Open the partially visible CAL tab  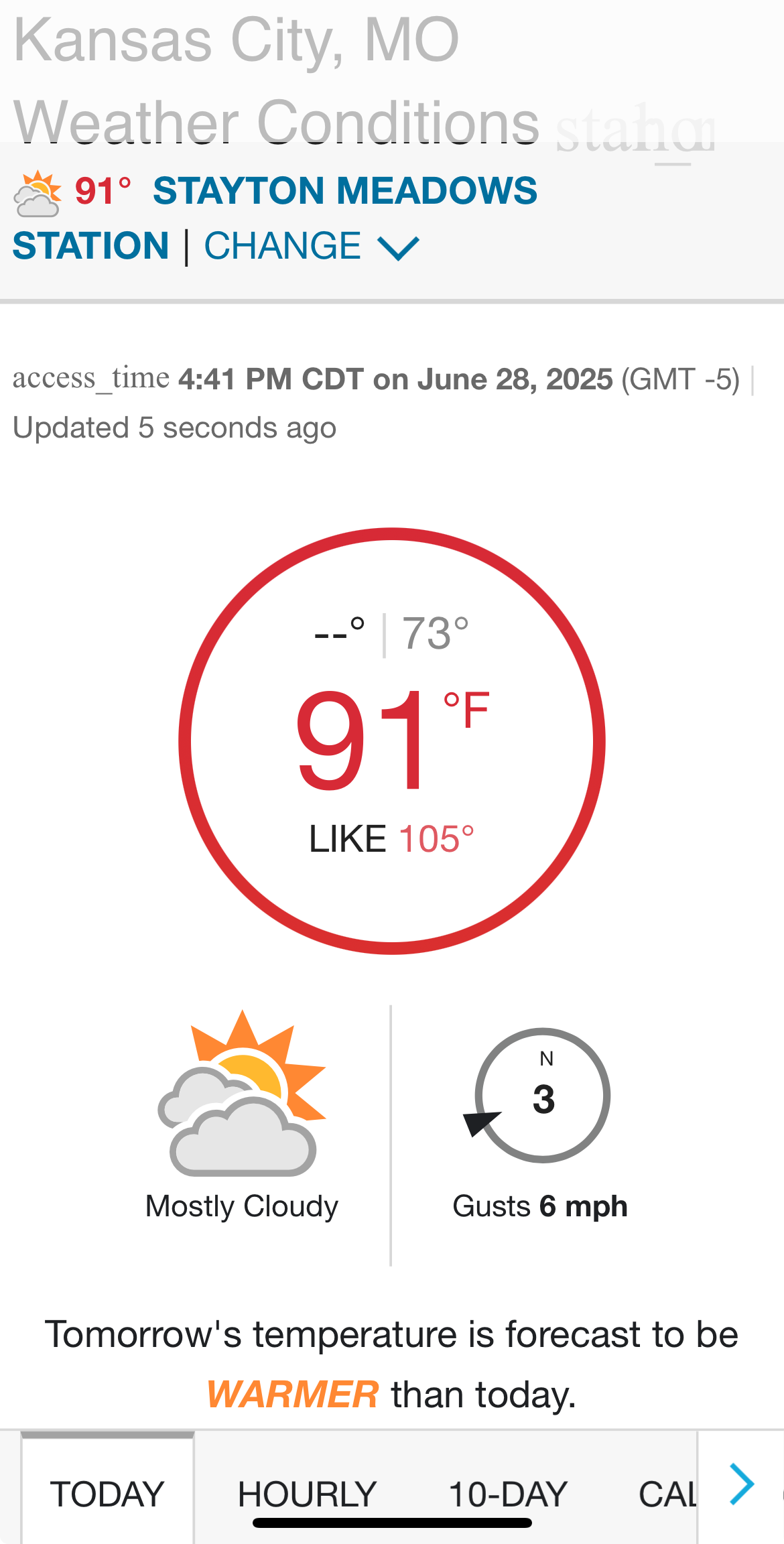click(x=667, y=1494)
